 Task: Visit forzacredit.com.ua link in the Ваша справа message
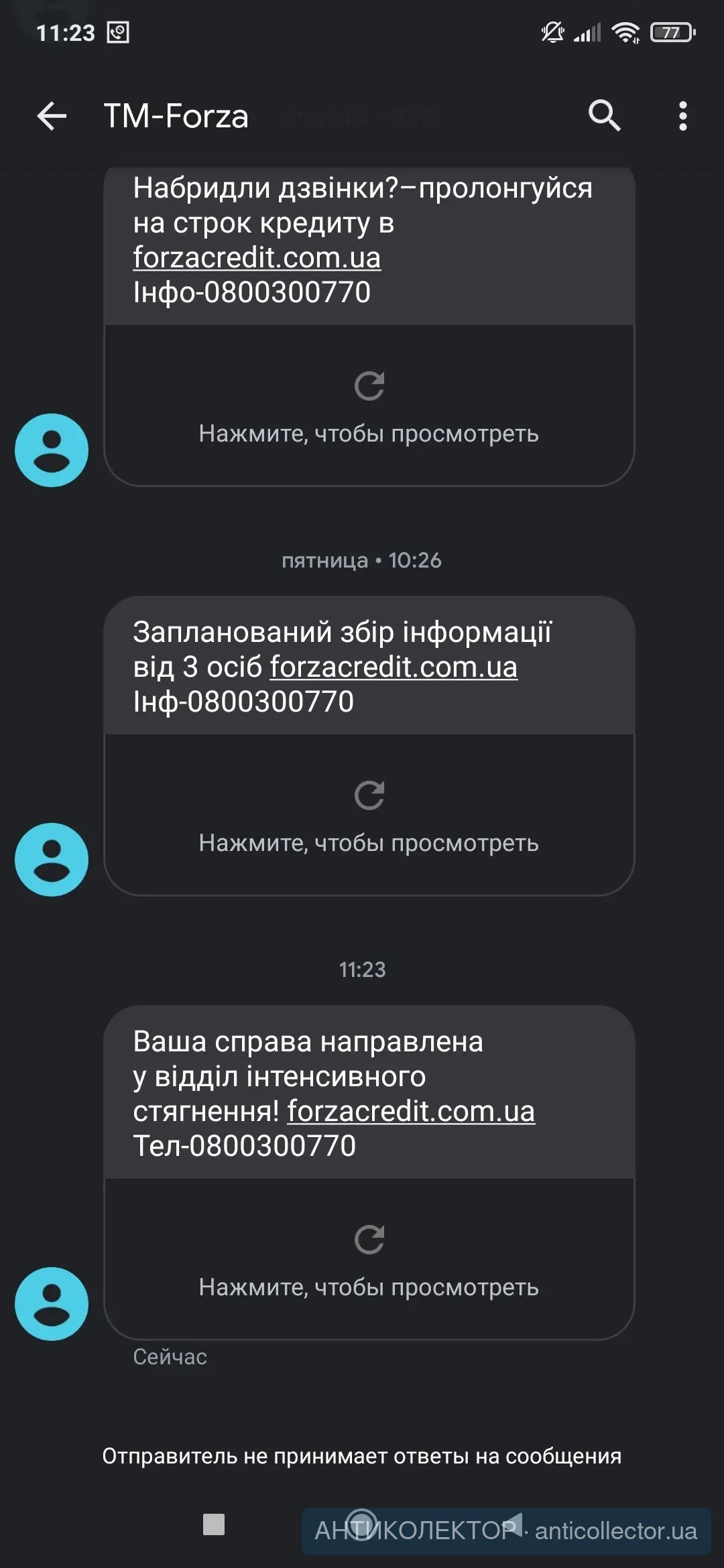click(411, 1112)
